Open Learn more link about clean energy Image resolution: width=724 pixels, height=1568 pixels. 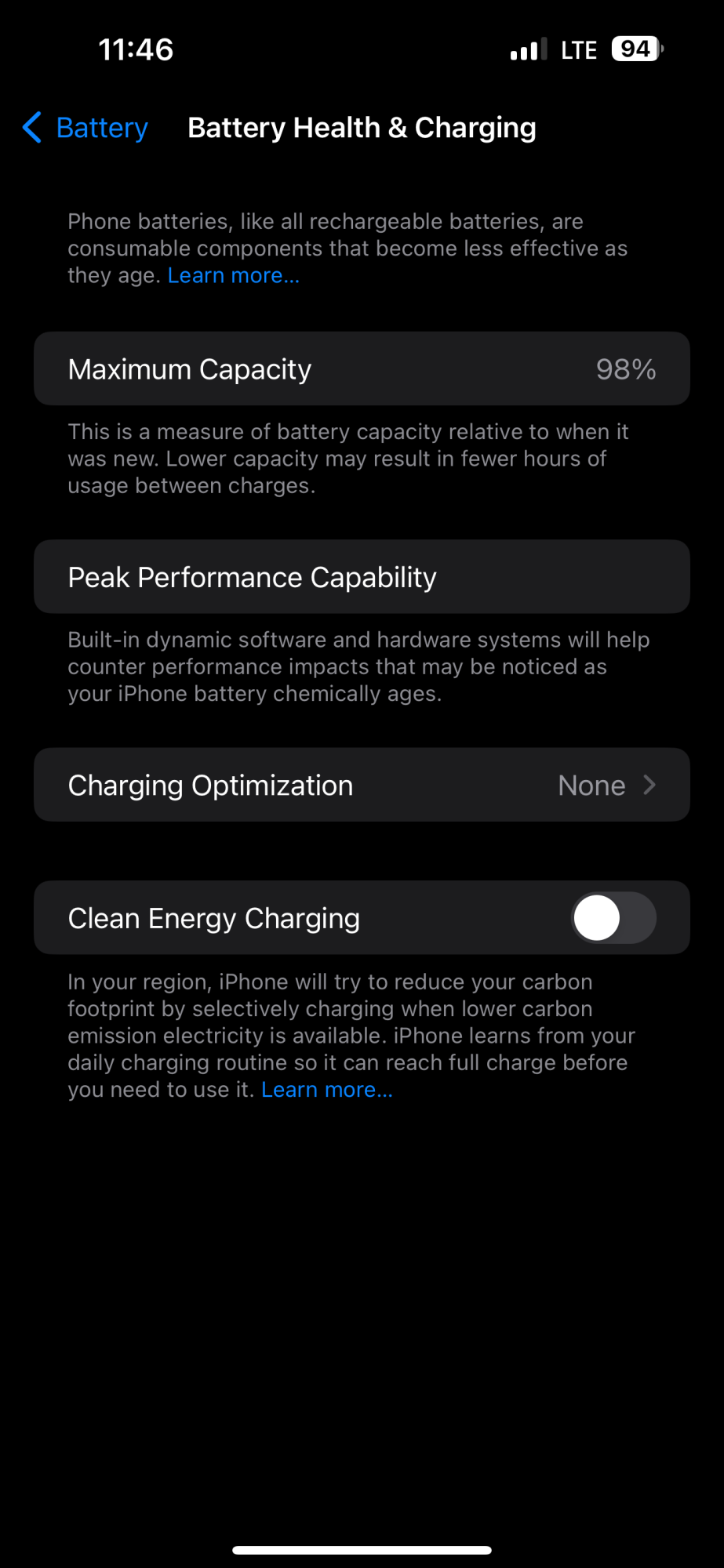tap(326, 1090)
